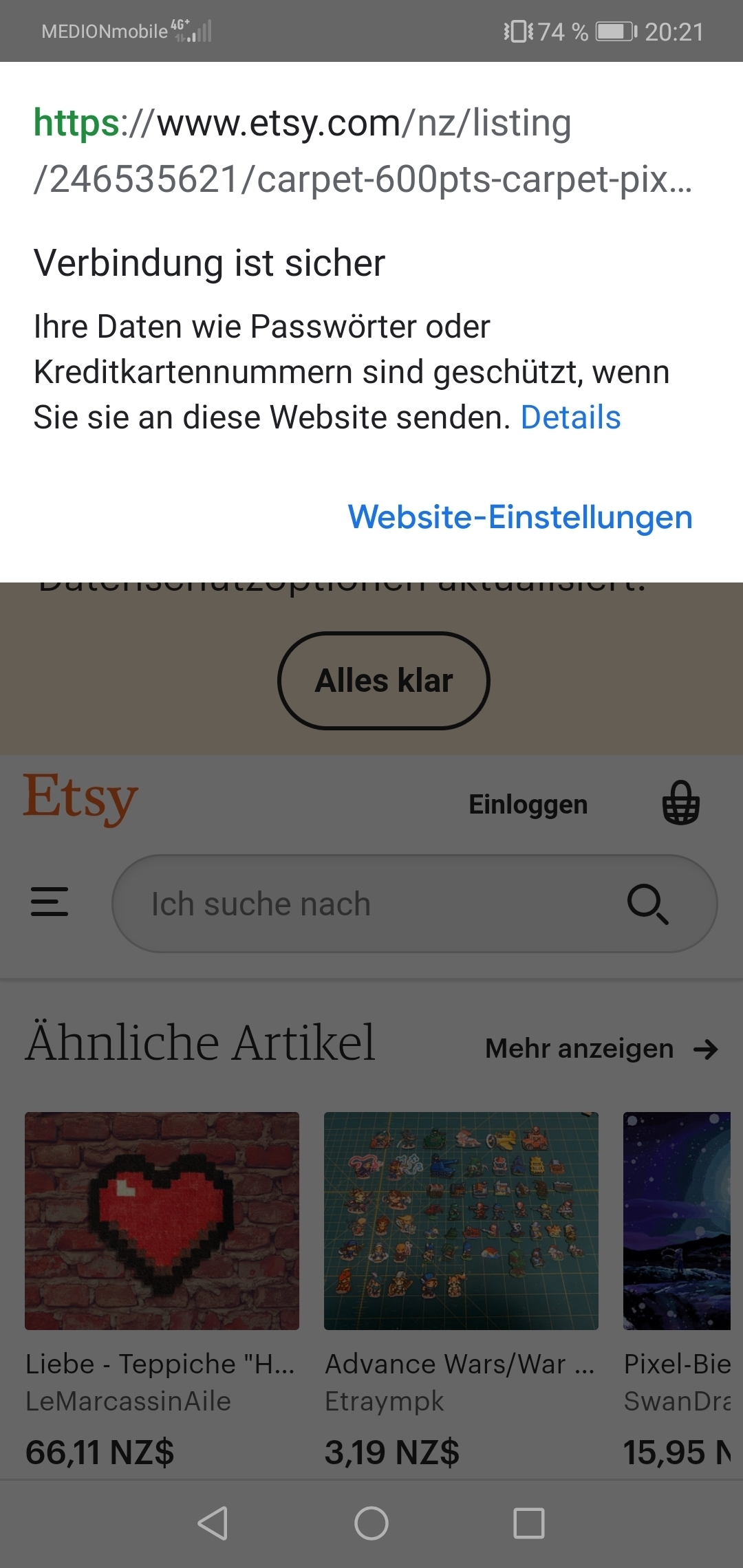Open the Liebe - Teppiche heart listing
The height and width of the screenshot is (1568, 743).
[162, 1221]
